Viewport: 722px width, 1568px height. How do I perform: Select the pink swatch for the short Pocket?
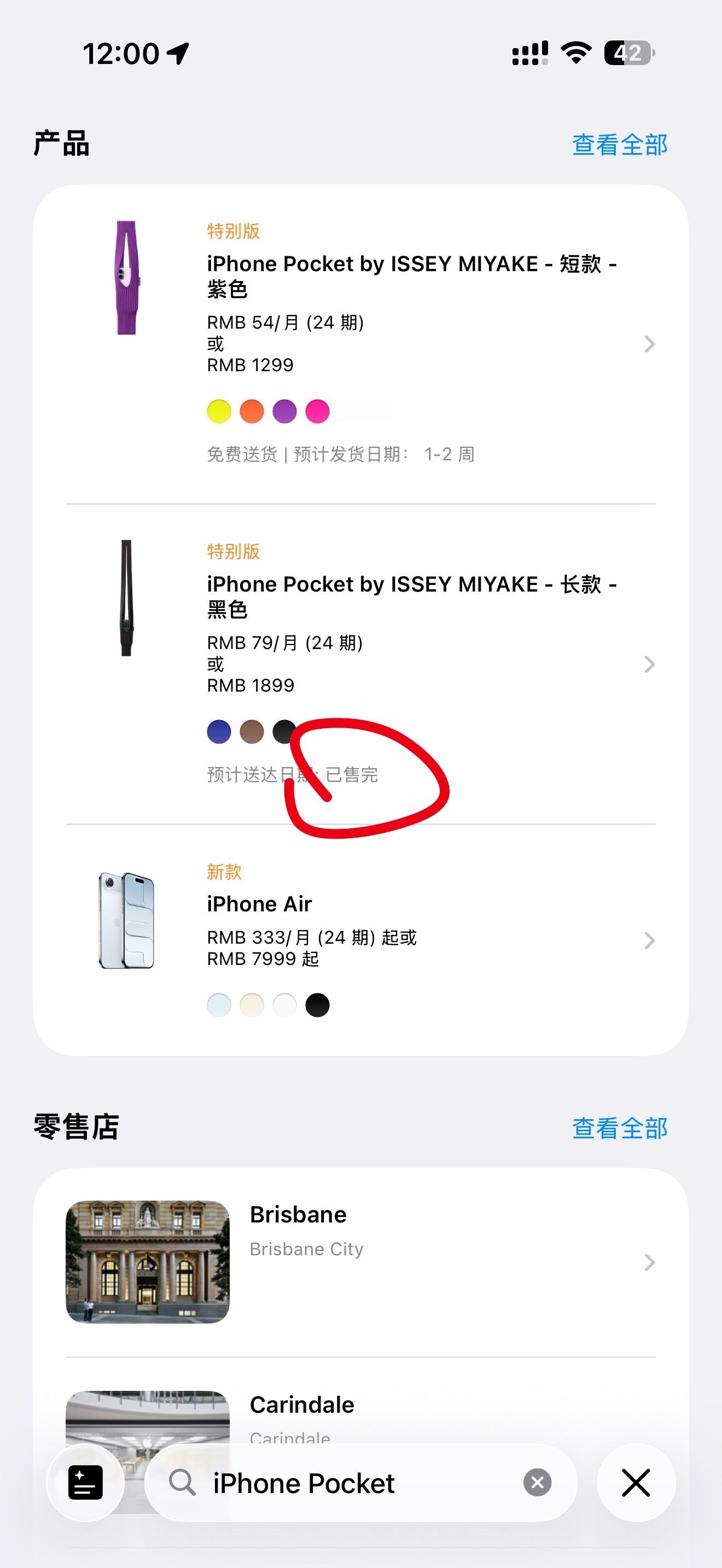(318, 412)
